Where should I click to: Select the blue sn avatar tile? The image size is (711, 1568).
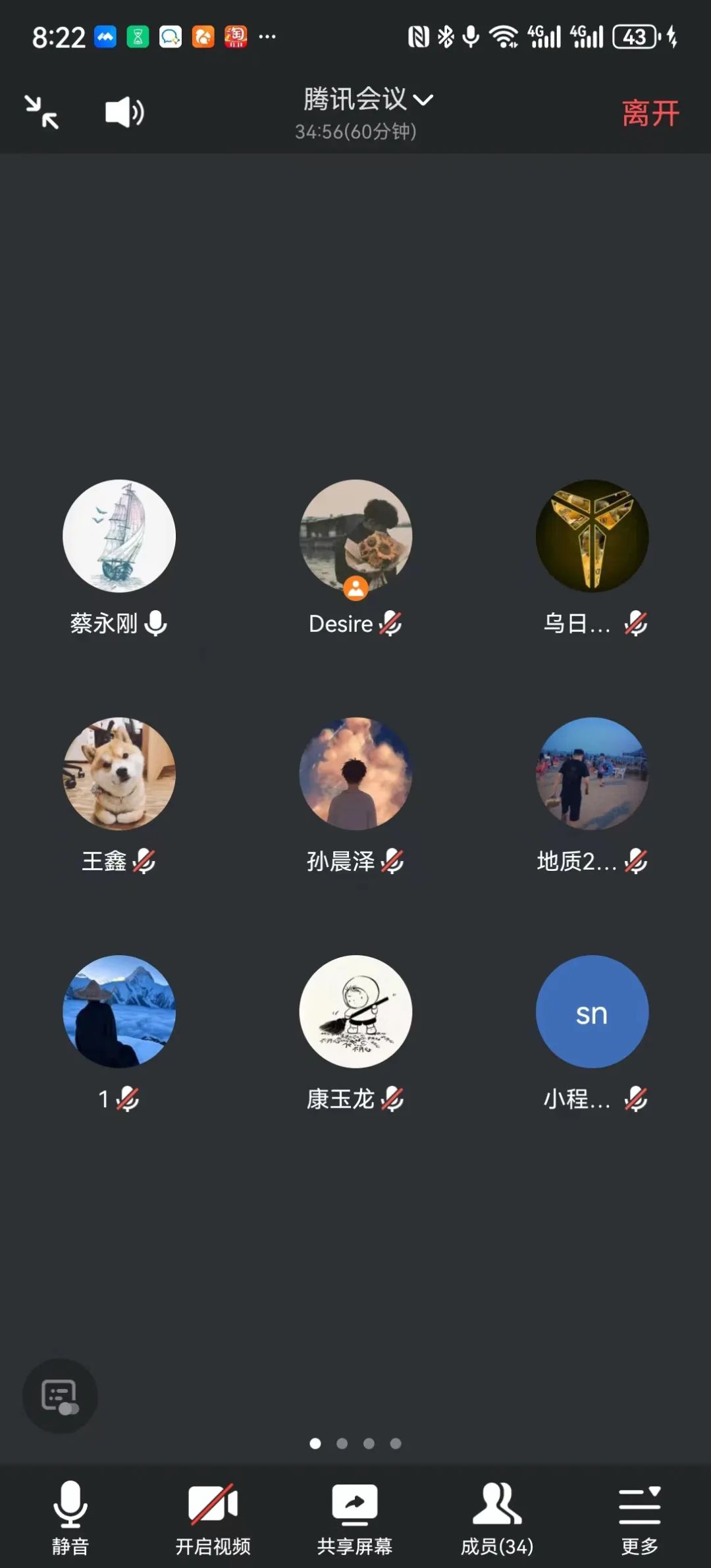coord(592,1011)
